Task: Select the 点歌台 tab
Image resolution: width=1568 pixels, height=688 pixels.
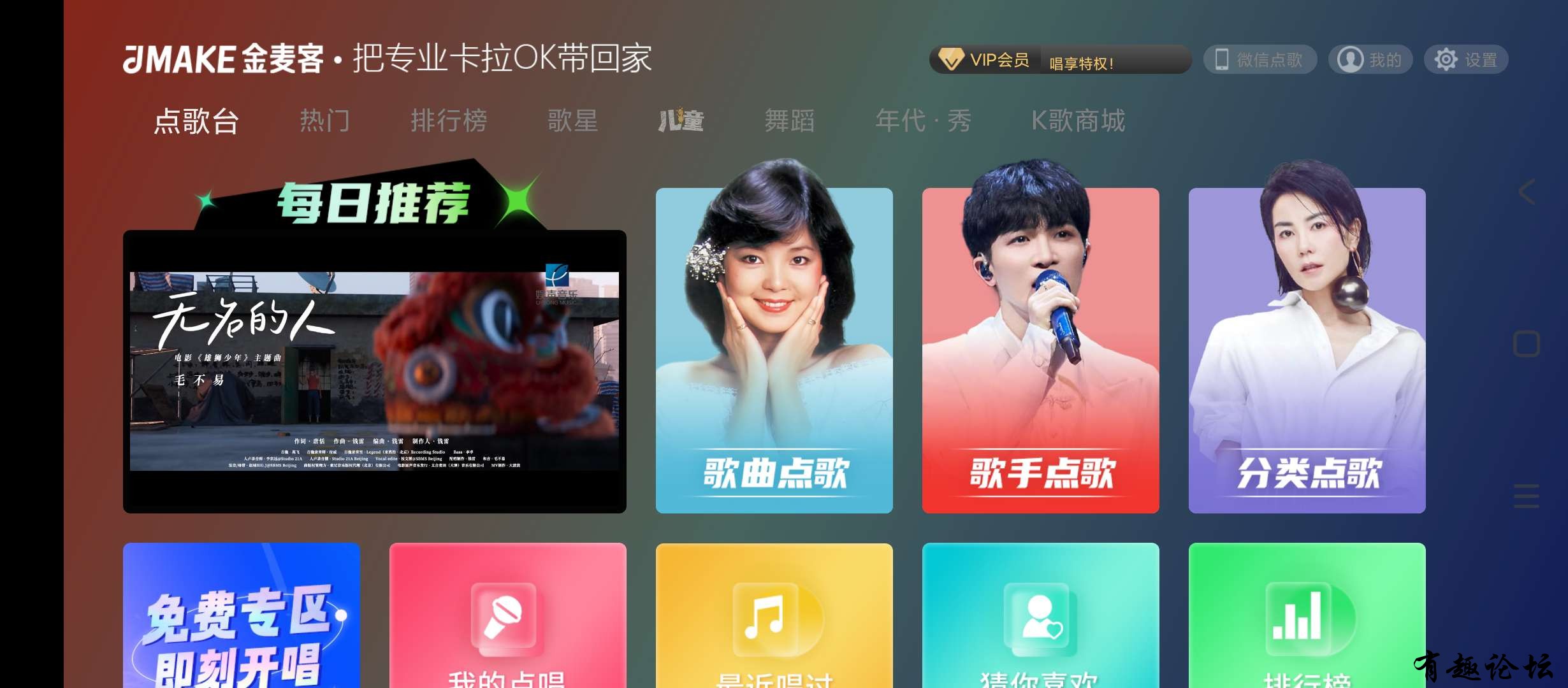Action: tap(196, 120)
